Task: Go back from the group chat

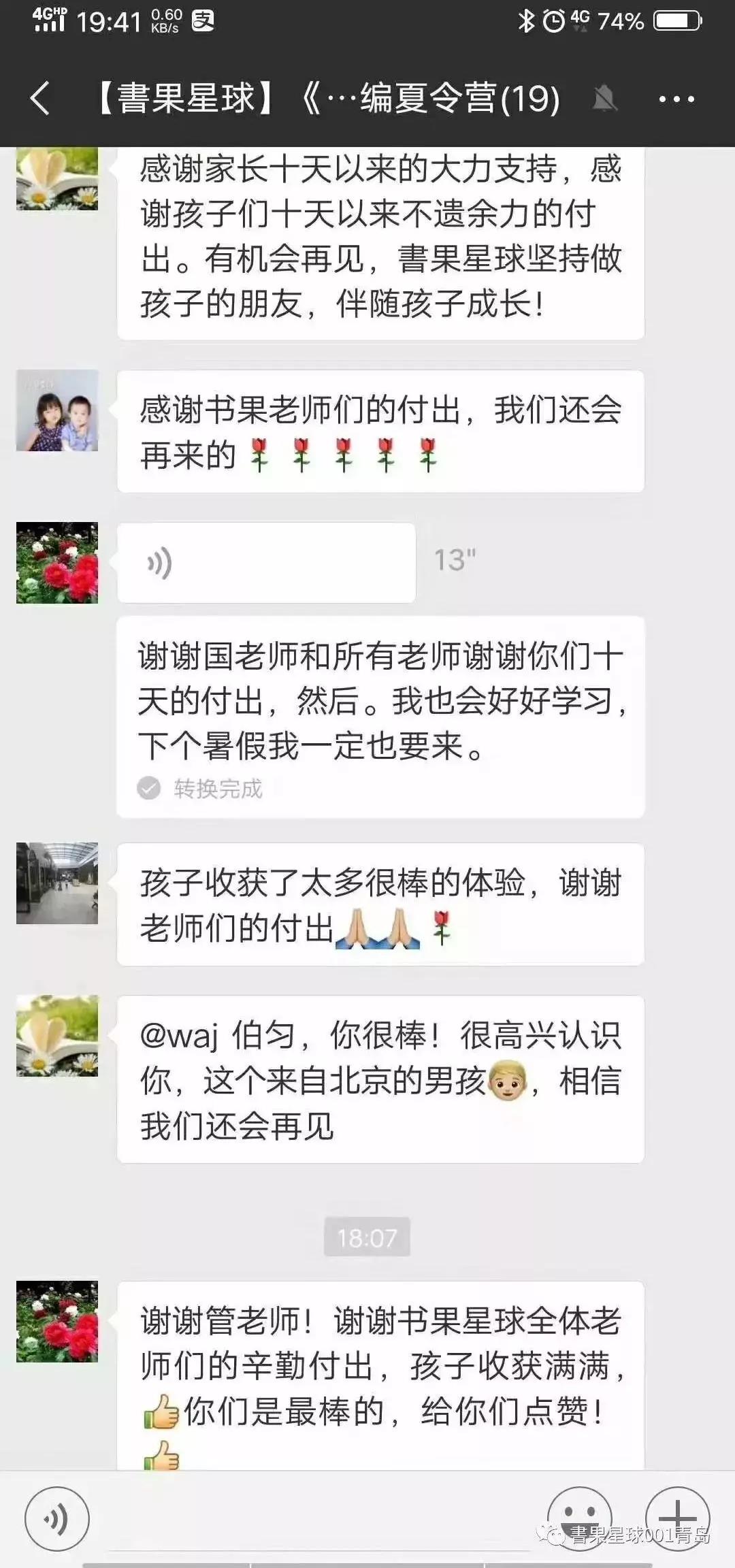Action: [39, 99]
